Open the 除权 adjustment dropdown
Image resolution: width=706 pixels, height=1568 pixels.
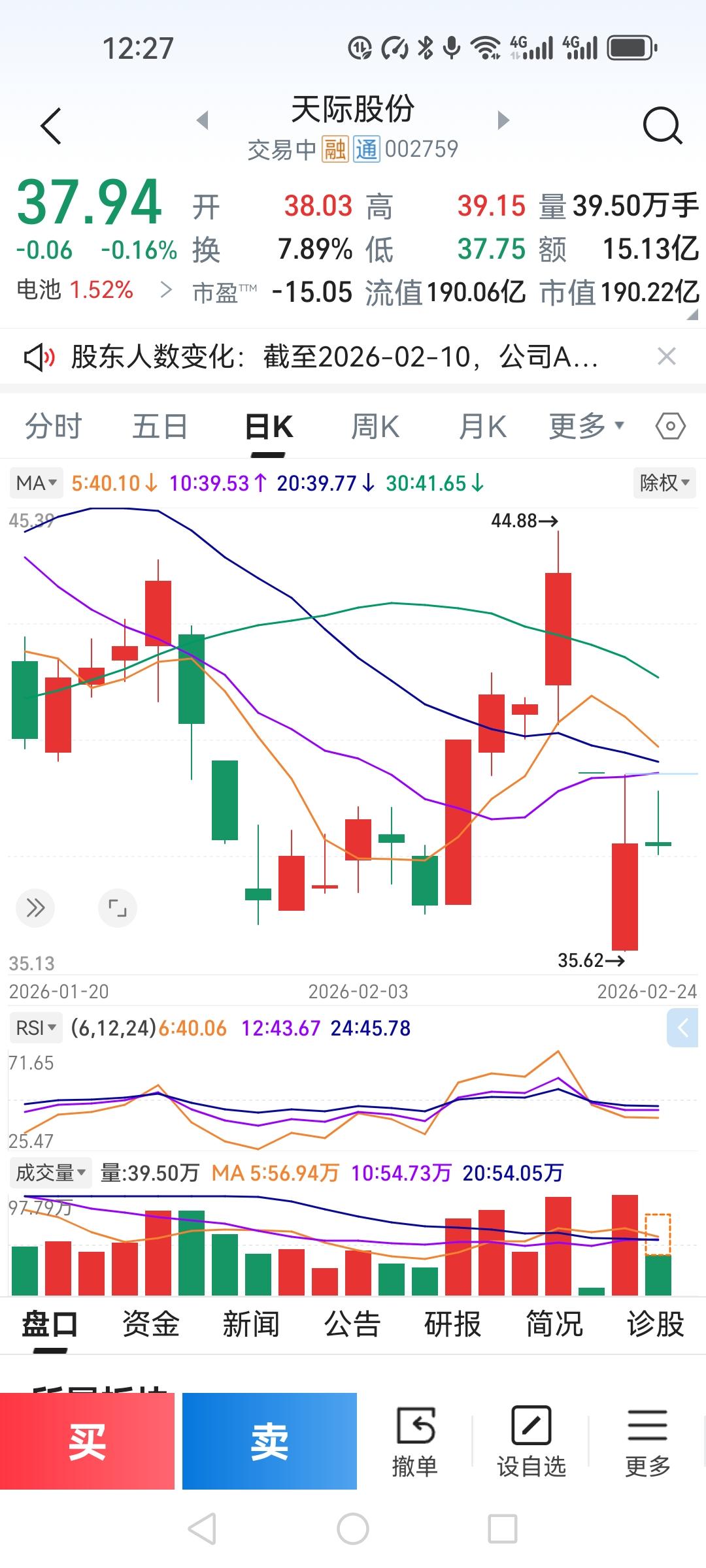(x=664, y=483)
